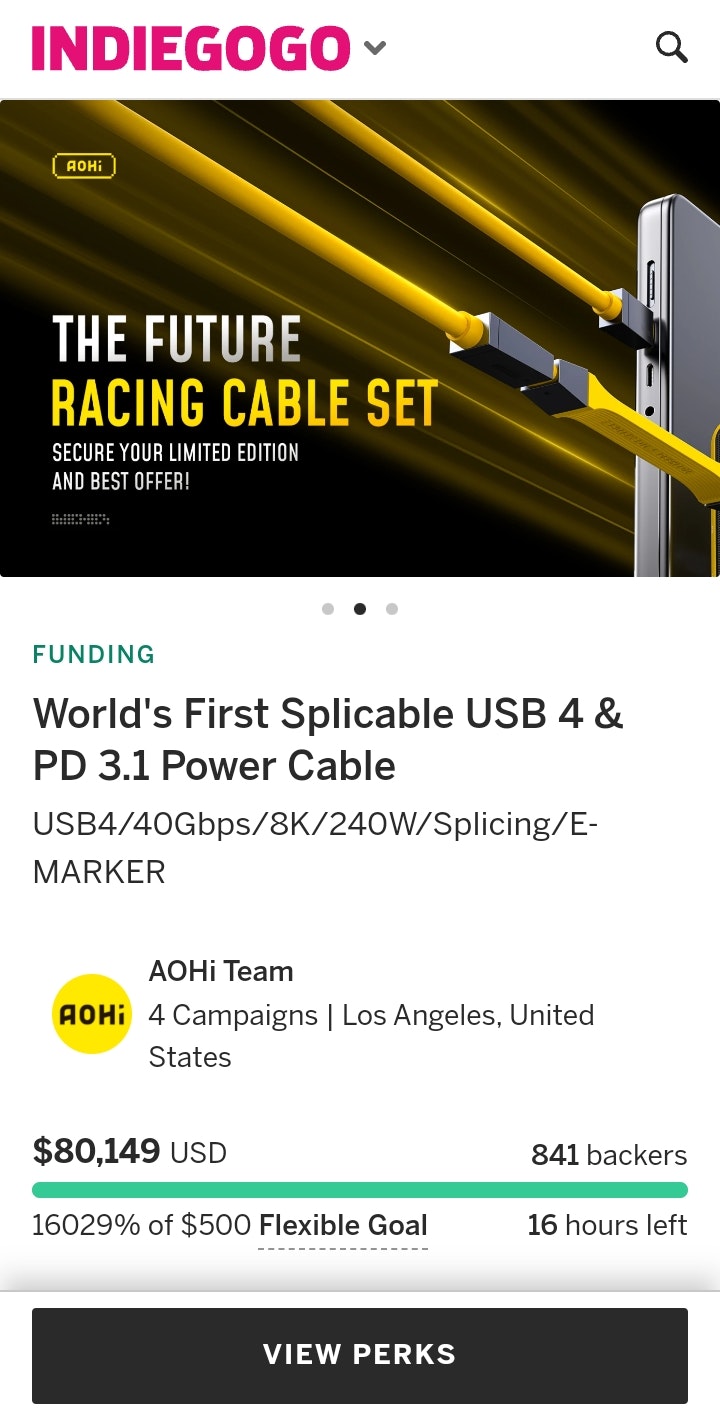720x1418 pixels.
Task: Open the search icon
Action: click(671, 47)
